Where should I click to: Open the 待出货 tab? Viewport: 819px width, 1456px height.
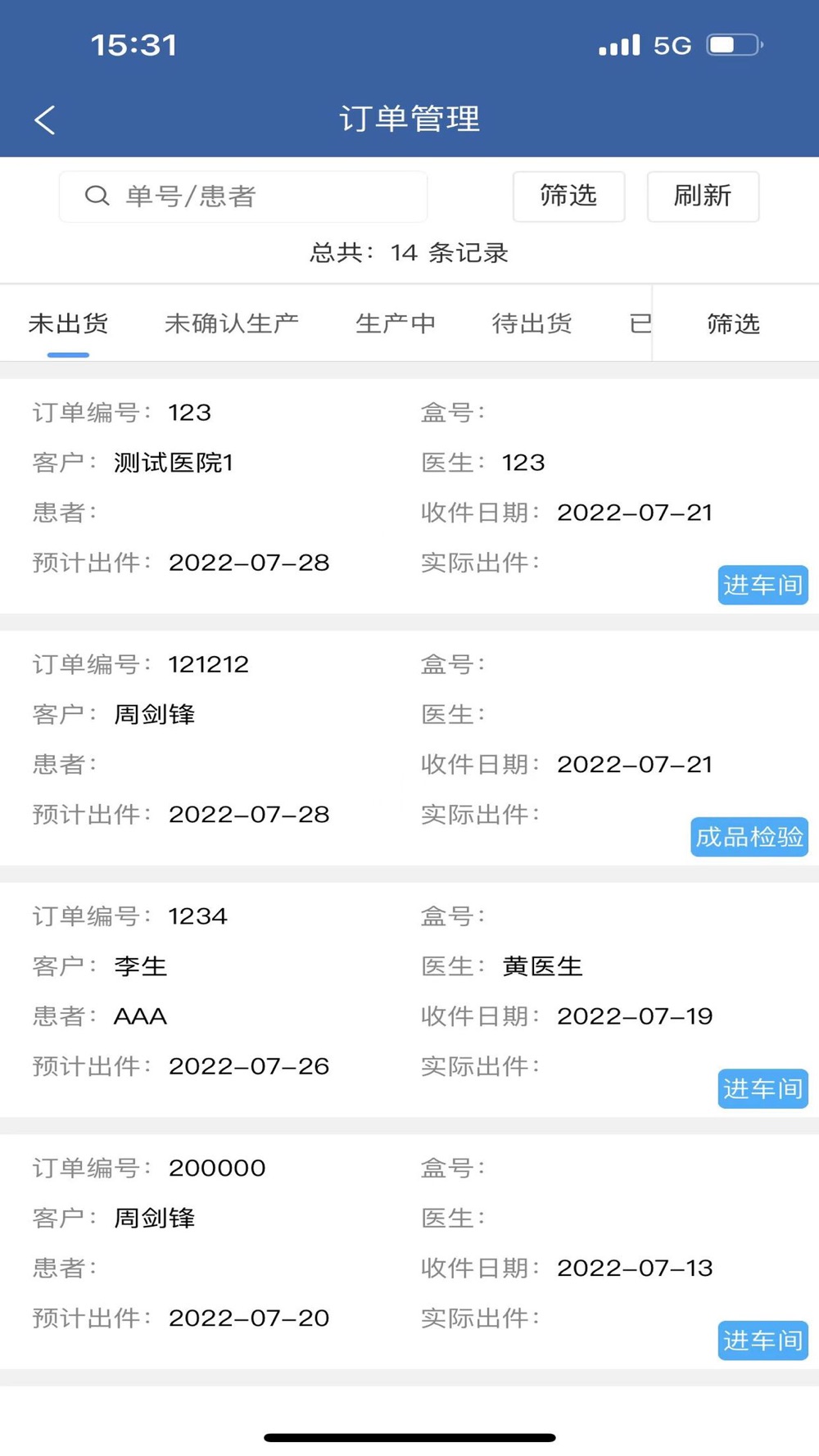coord(532,323)
